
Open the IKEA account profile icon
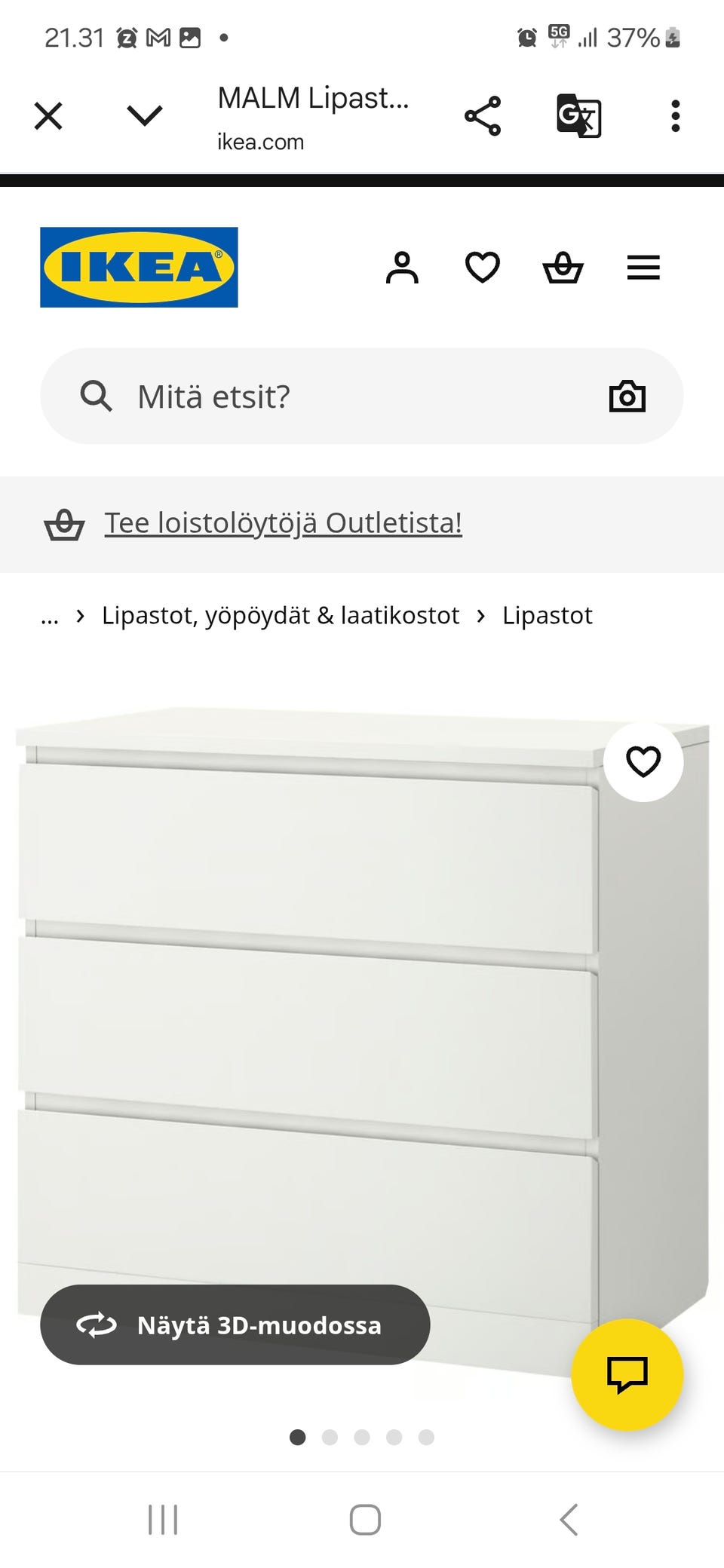(403, 267)
